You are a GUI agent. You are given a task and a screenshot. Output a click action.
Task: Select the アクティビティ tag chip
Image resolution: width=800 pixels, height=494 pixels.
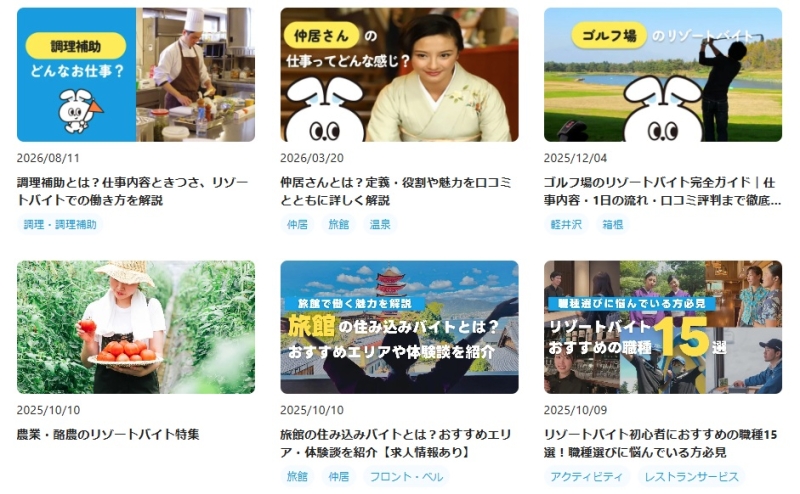point(586,477)
